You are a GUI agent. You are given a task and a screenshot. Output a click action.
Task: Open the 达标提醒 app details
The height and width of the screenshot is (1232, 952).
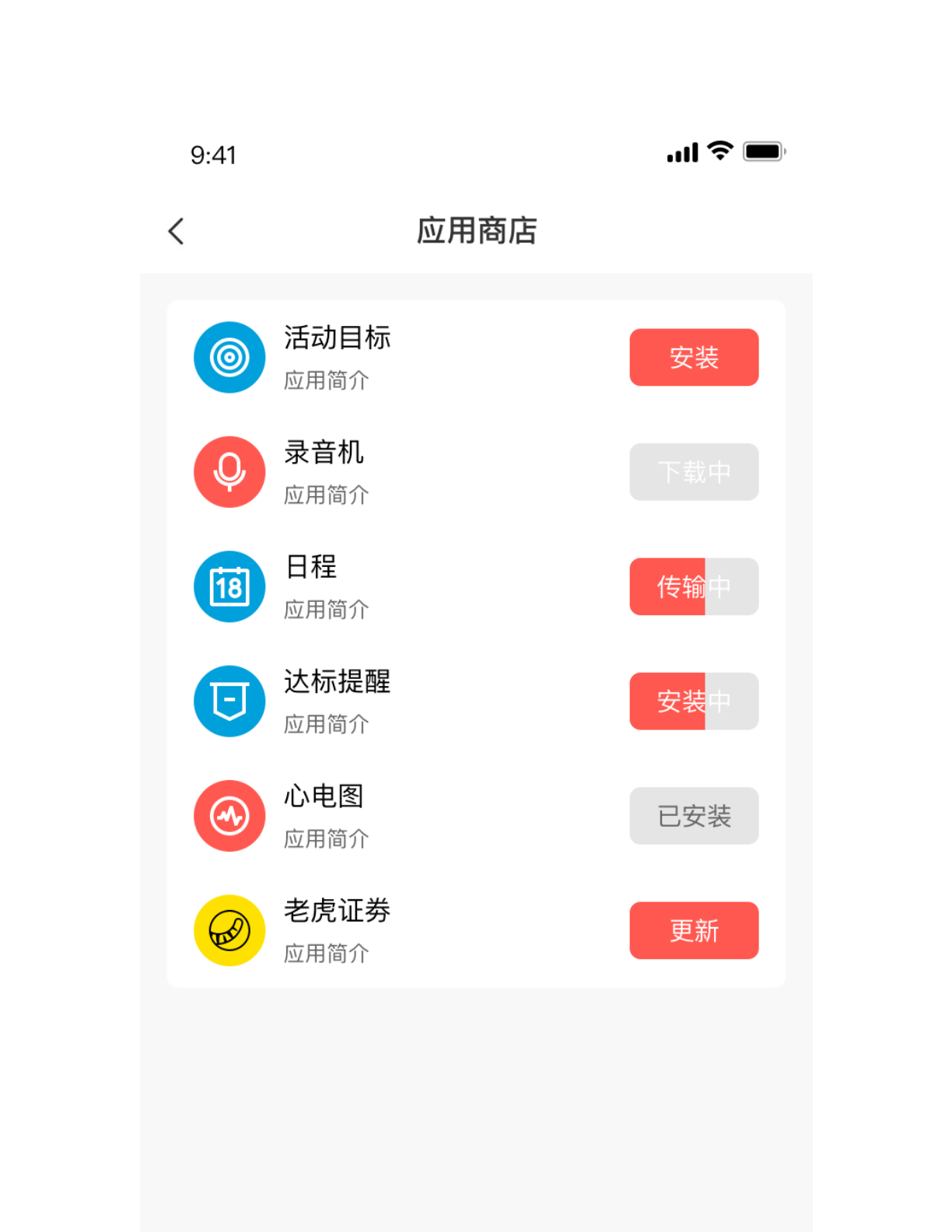click(336, 683)
